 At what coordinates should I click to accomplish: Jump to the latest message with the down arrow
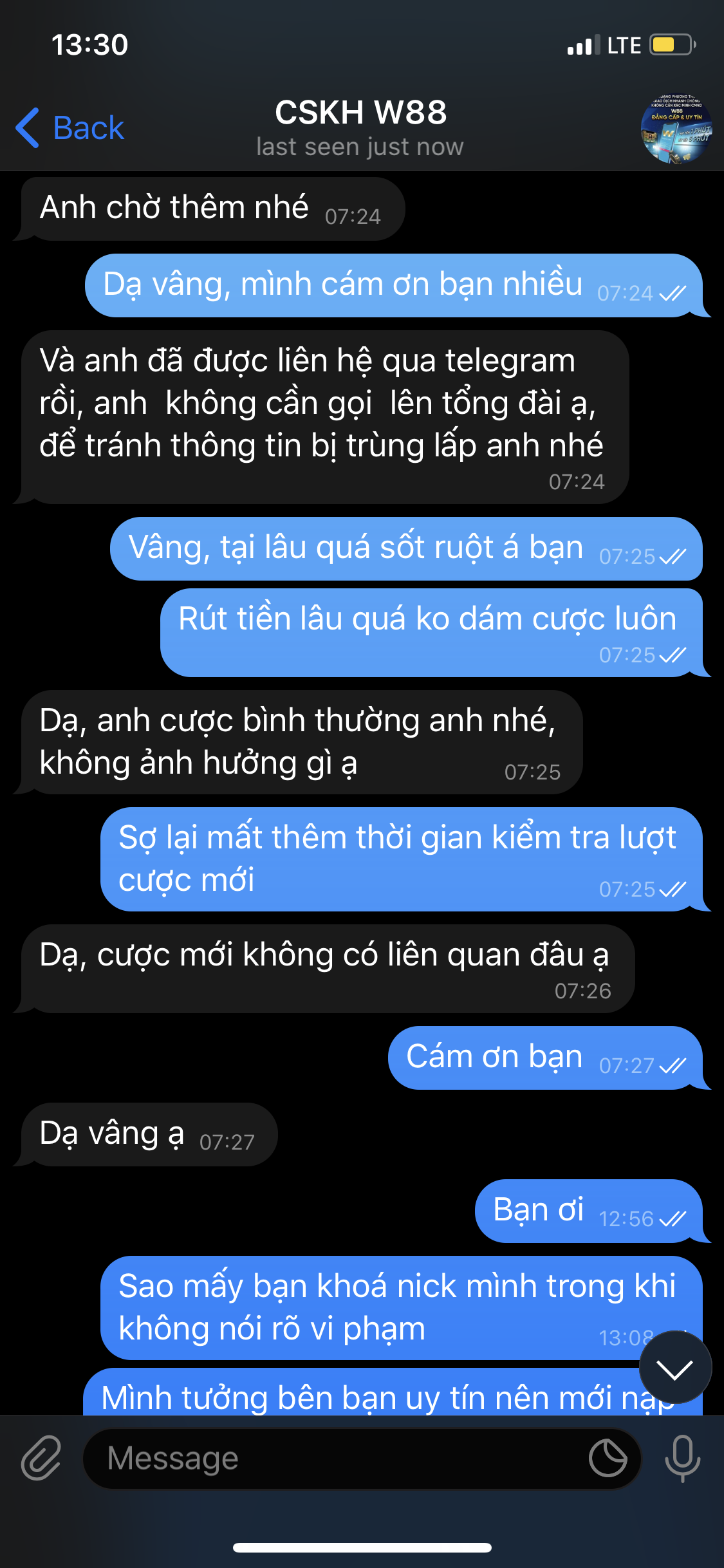(675, 1367)
